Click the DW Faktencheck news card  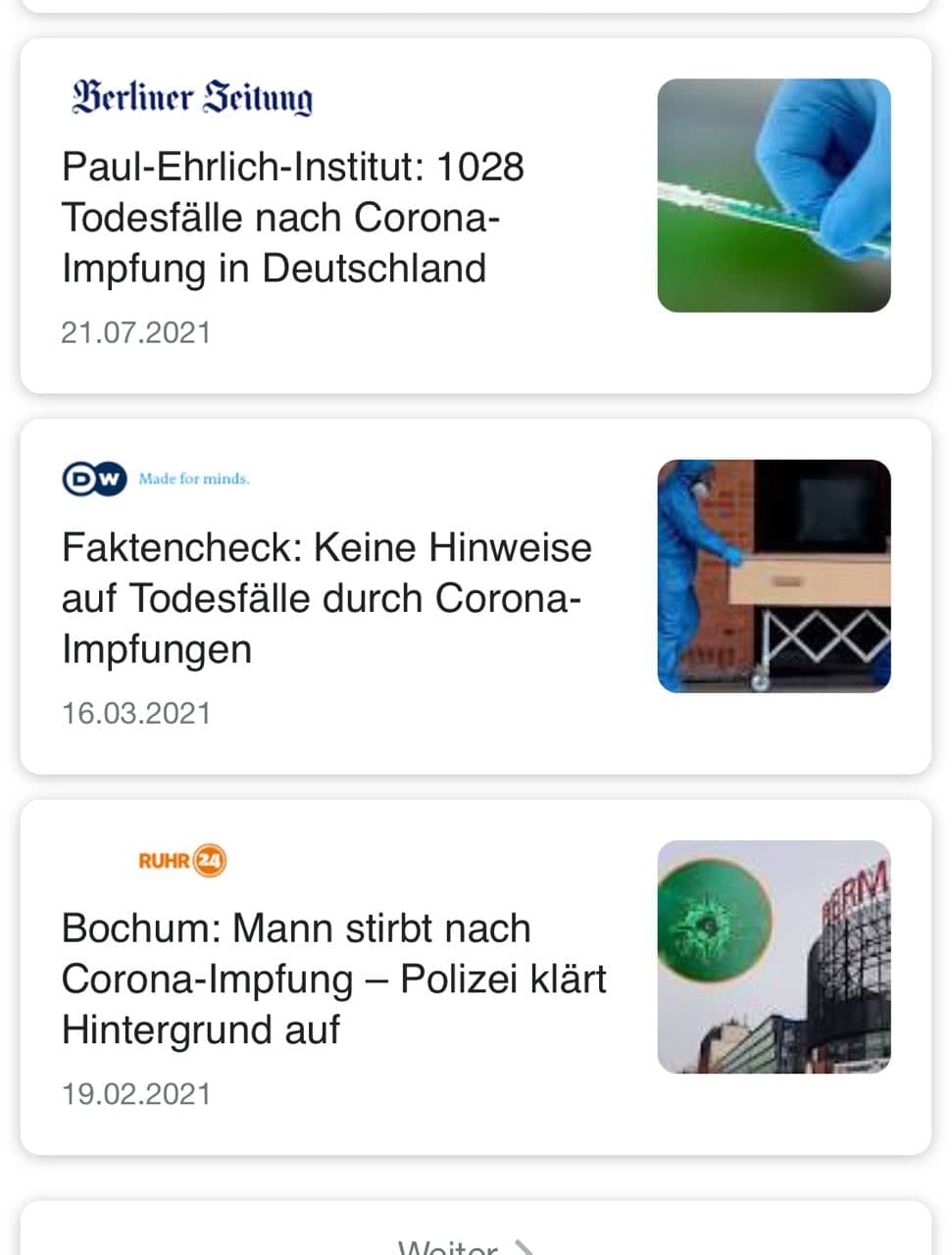coord(476,592)
